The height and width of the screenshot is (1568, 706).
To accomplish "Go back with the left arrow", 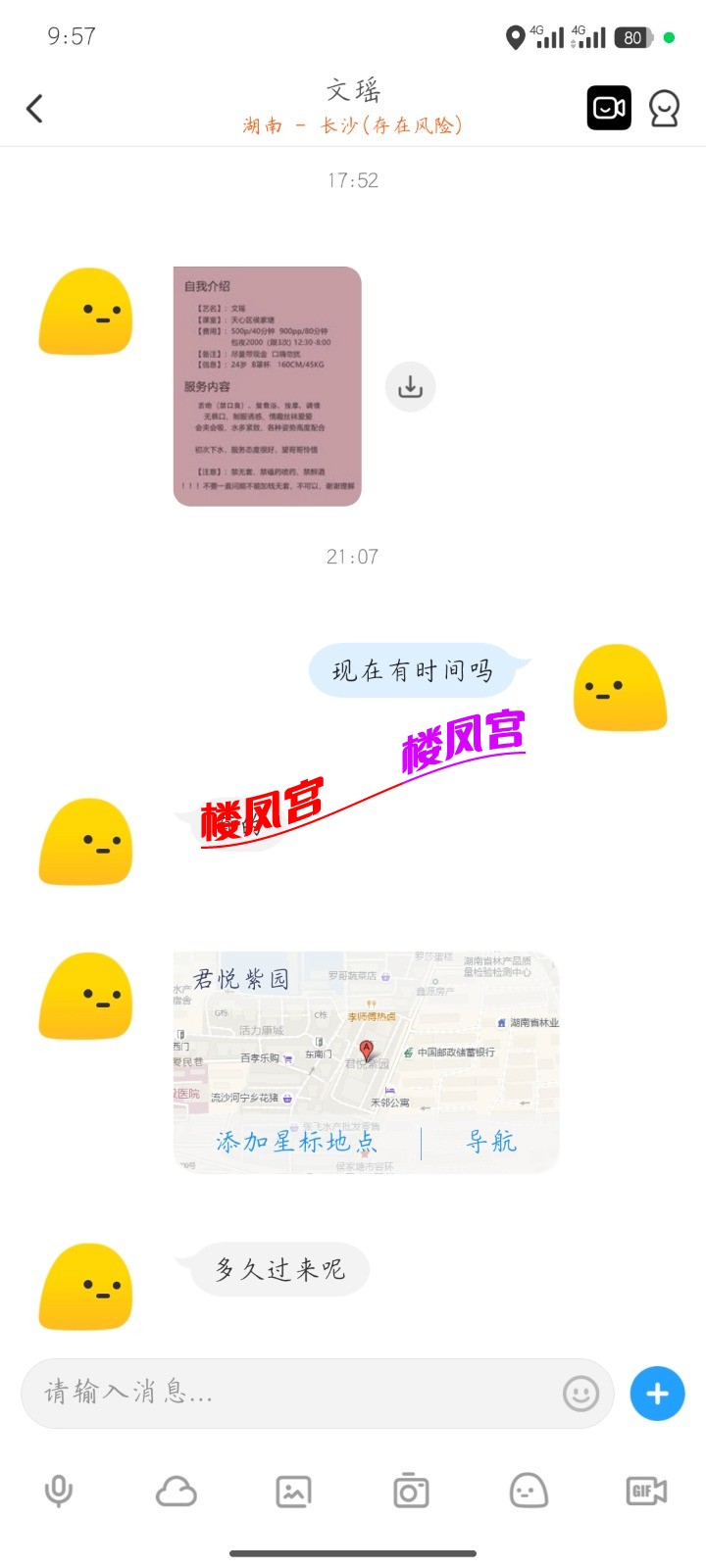I will pyautogui.click(x=35, y=108).
